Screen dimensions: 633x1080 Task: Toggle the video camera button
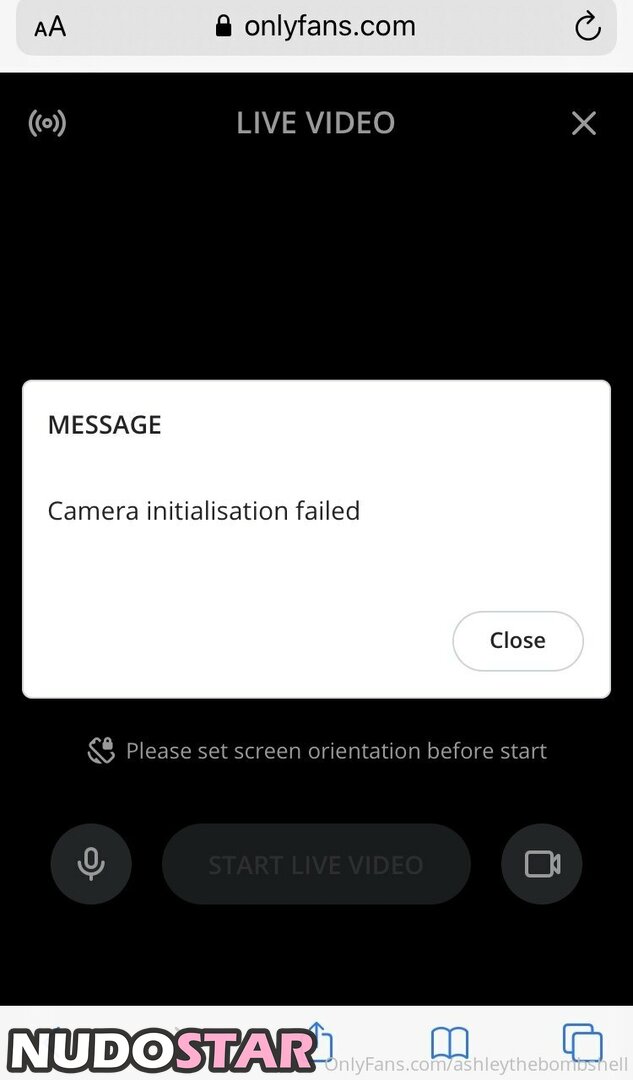pos(542,864)
